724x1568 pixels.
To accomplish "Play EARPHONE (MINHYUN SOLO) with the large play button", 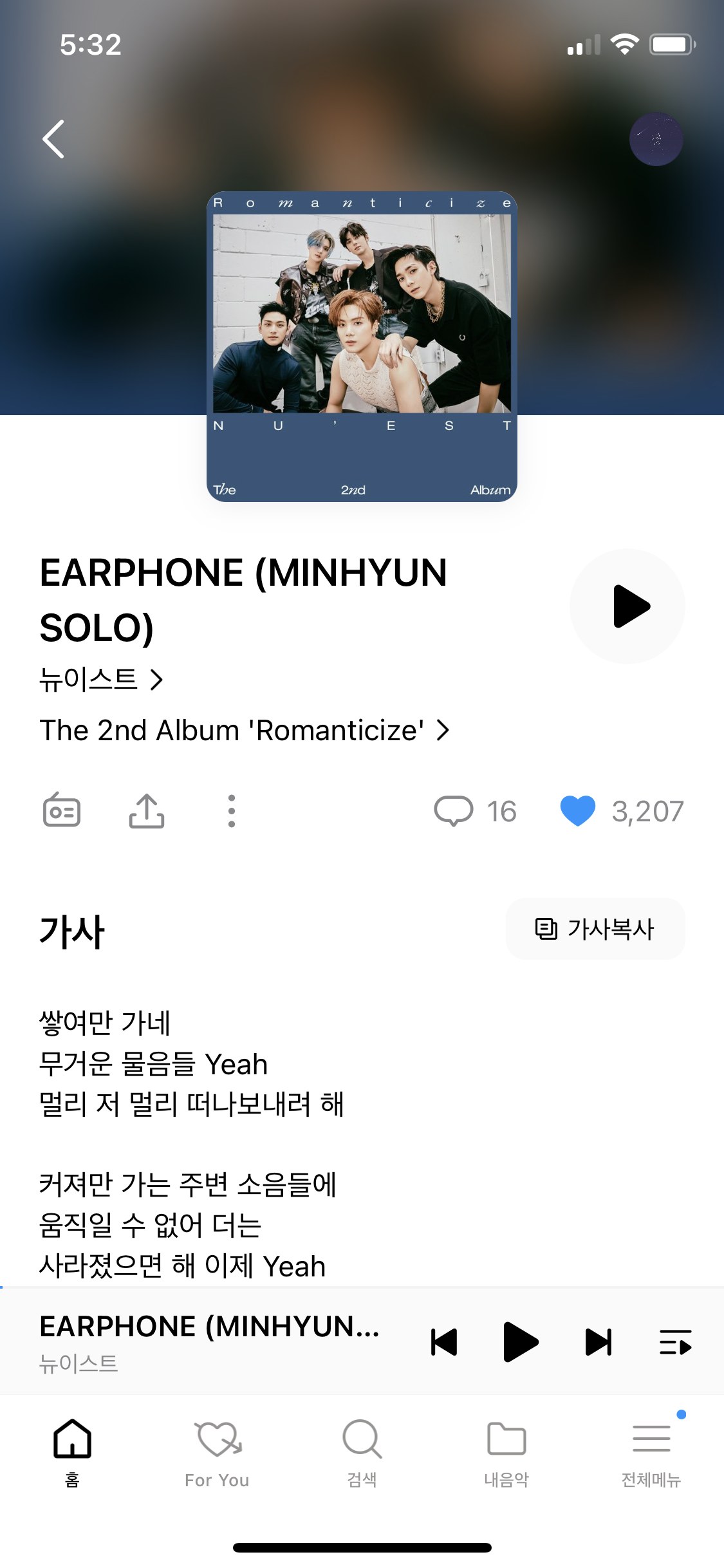I will (x=627, y=606).
